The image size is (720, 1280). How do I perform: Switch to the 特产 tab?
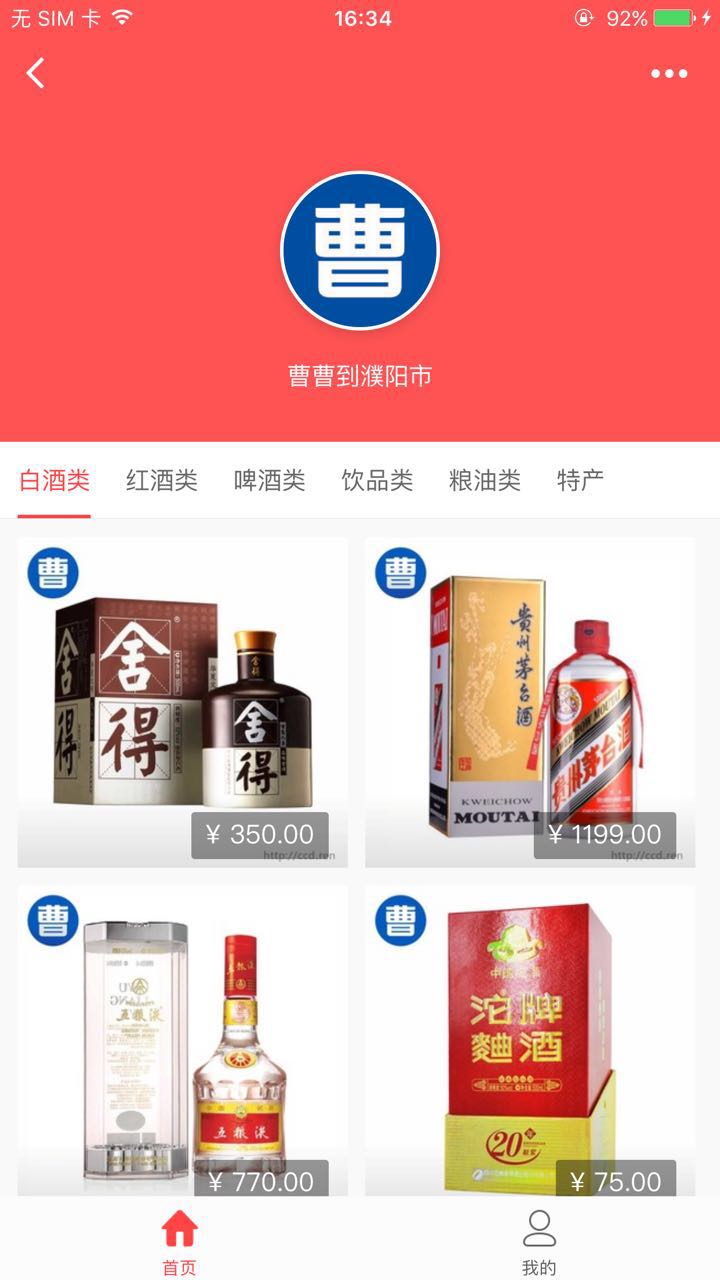point(581,481)
